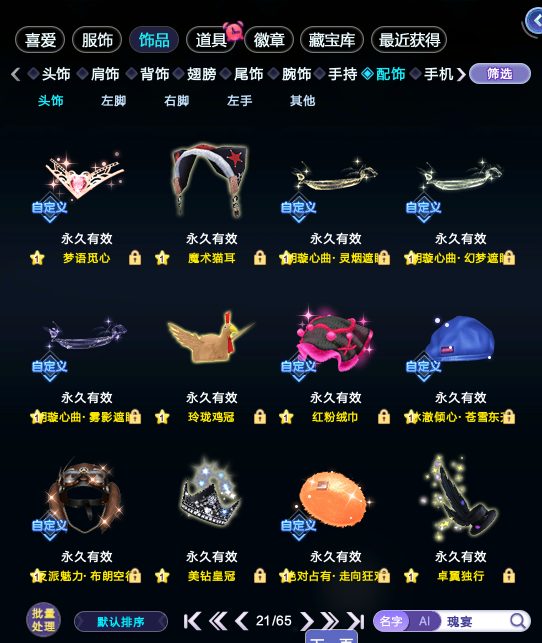Tap the 筛选 filter button
The height and width of the screenshot is (643, 542).
[x=500, y=74]
